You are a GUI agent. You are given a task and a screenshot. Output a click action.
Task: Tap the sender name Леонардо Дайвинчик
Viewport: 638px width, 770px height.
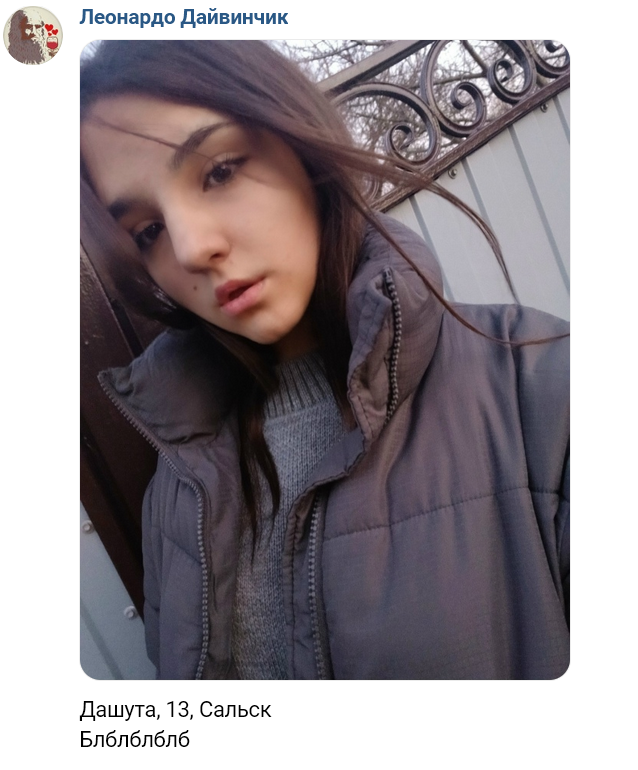183,18
